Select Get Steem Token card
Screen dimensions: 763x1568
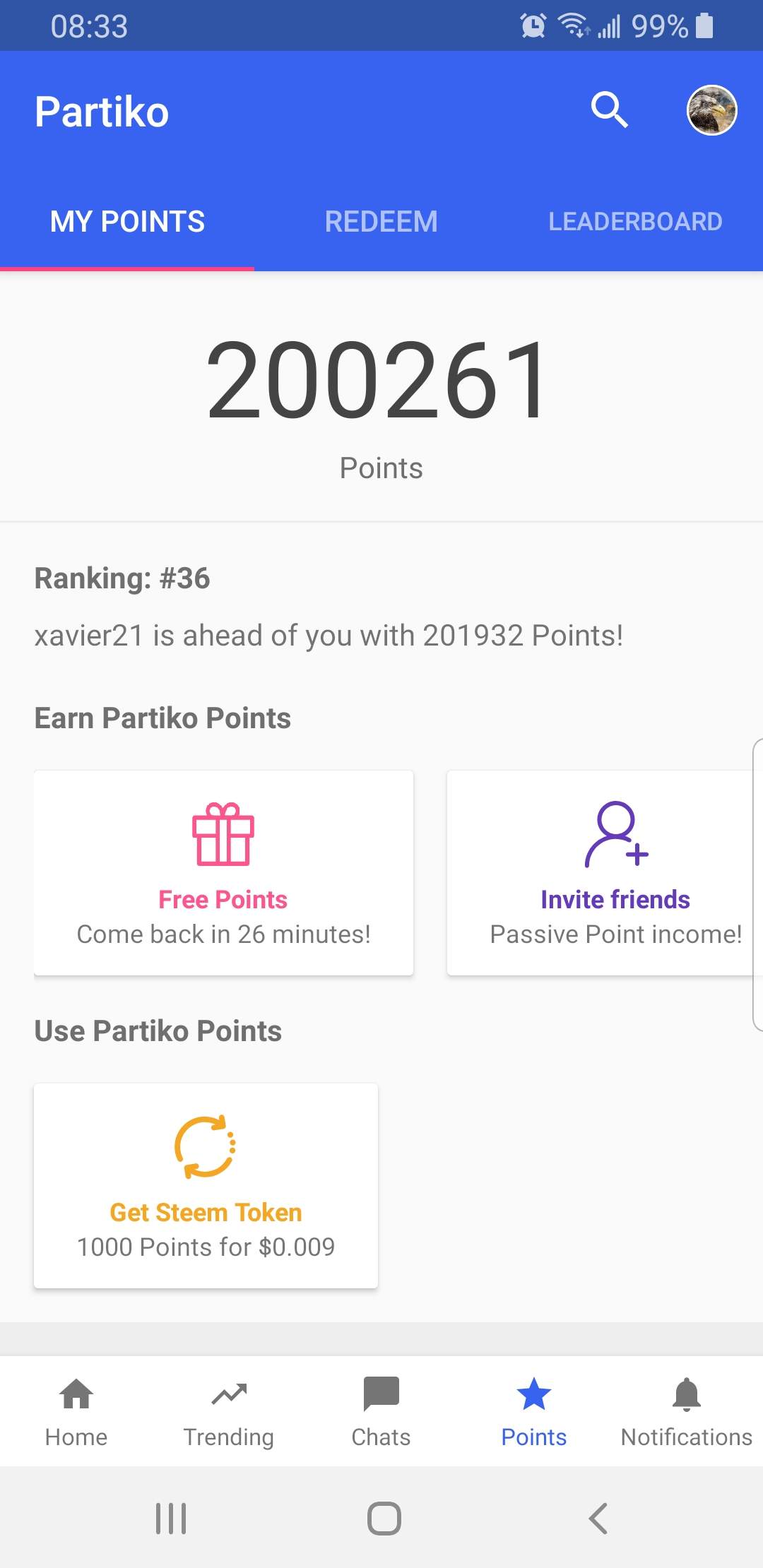coord(205,1183)
